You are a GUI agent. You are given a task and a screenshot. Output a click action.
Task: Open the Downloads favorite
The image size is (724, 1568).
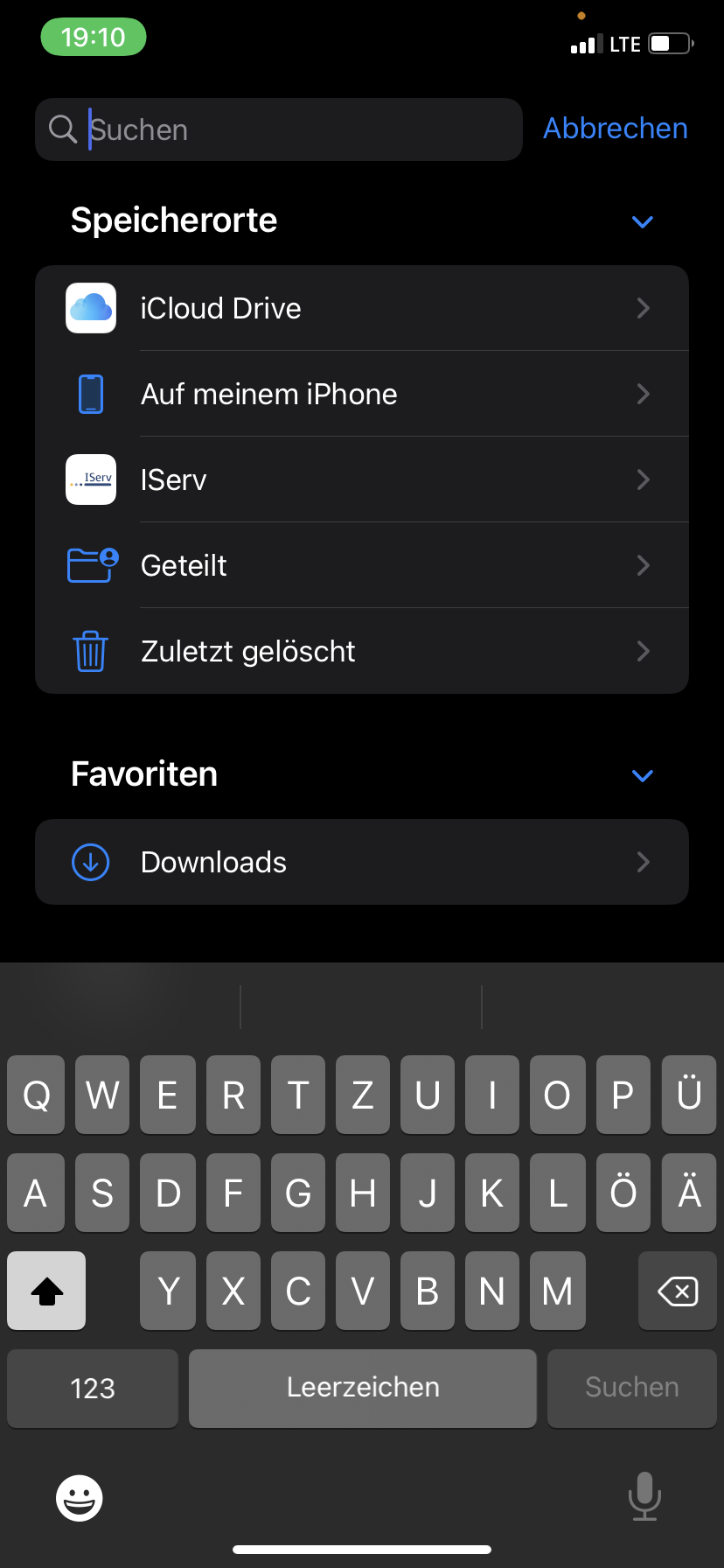[x=362, y=862]
